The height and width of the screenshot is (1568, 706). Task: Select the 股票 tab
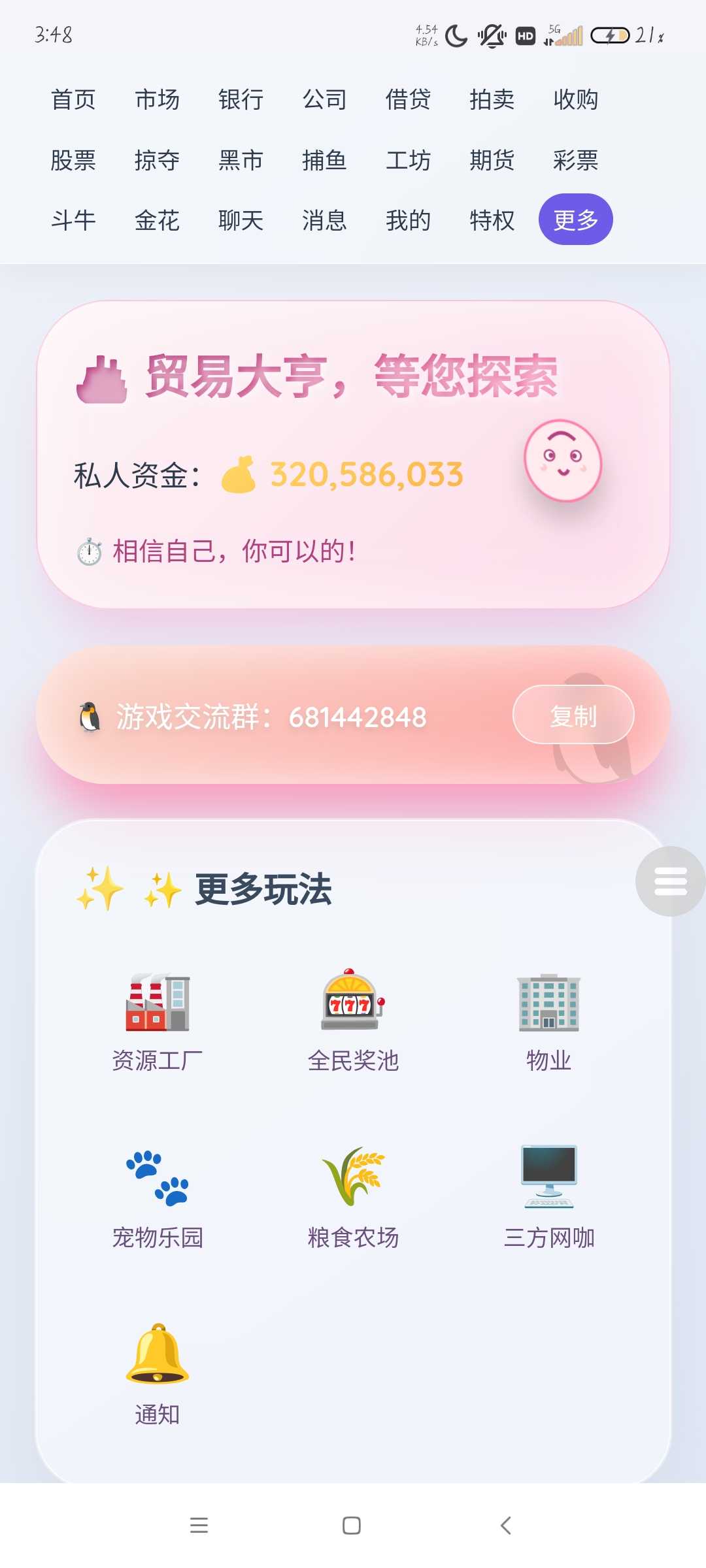click(x=73, y=160)
